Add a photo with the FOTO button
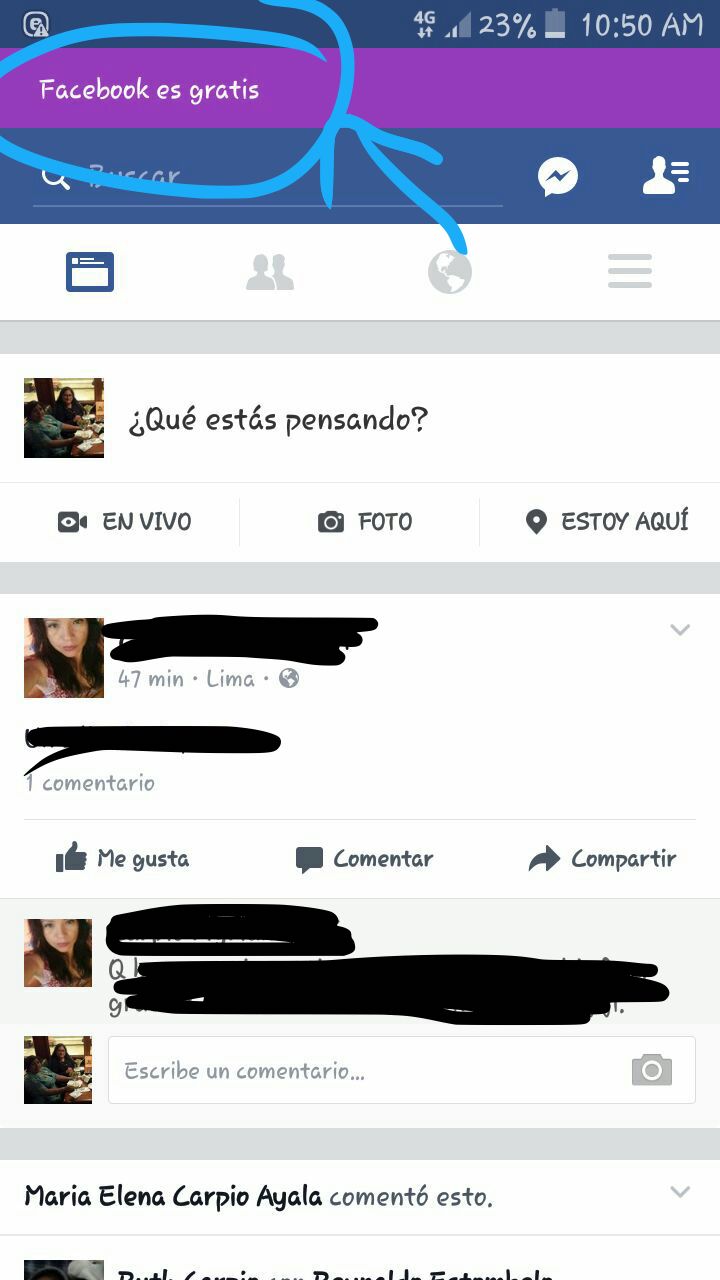 point(365,522)
